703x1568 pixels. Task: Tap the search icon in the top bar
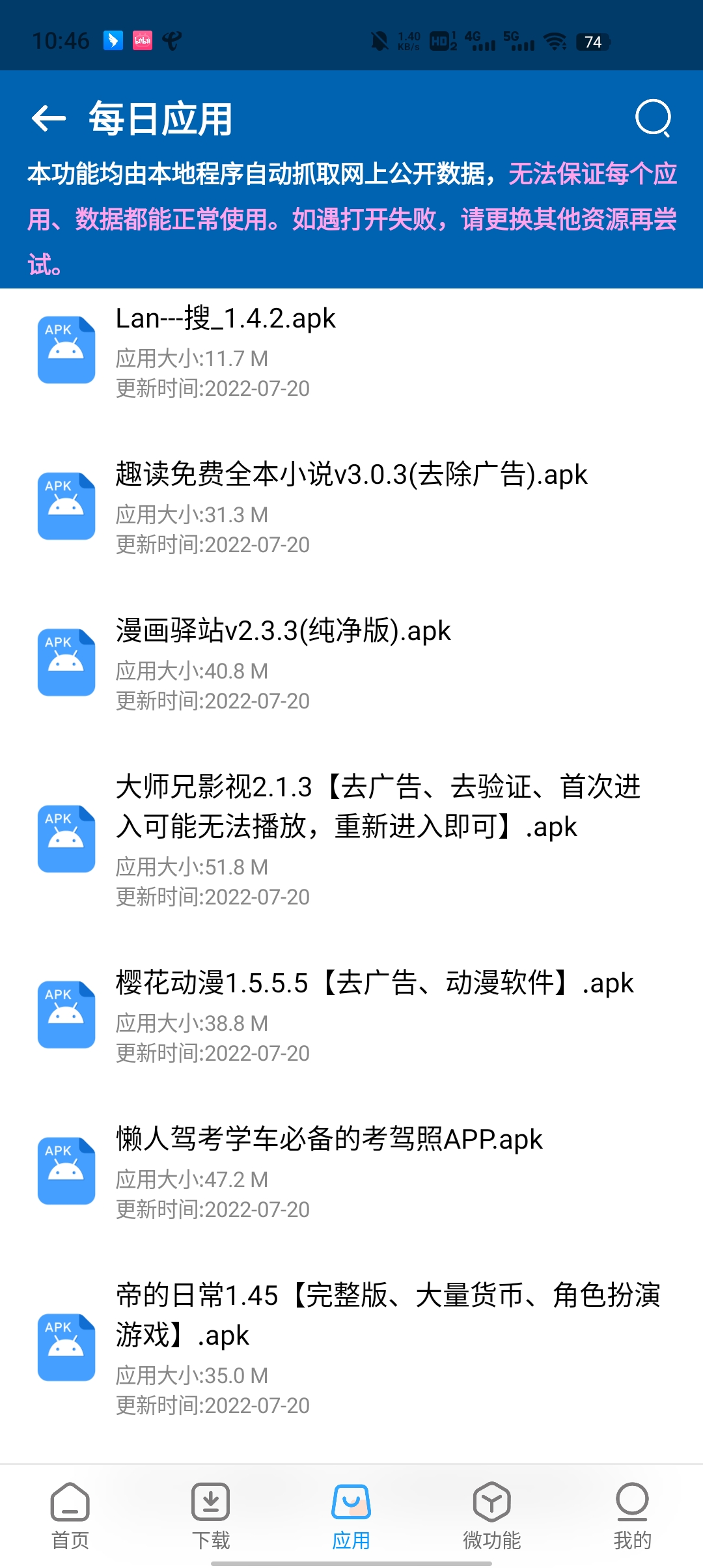[655, 119]
